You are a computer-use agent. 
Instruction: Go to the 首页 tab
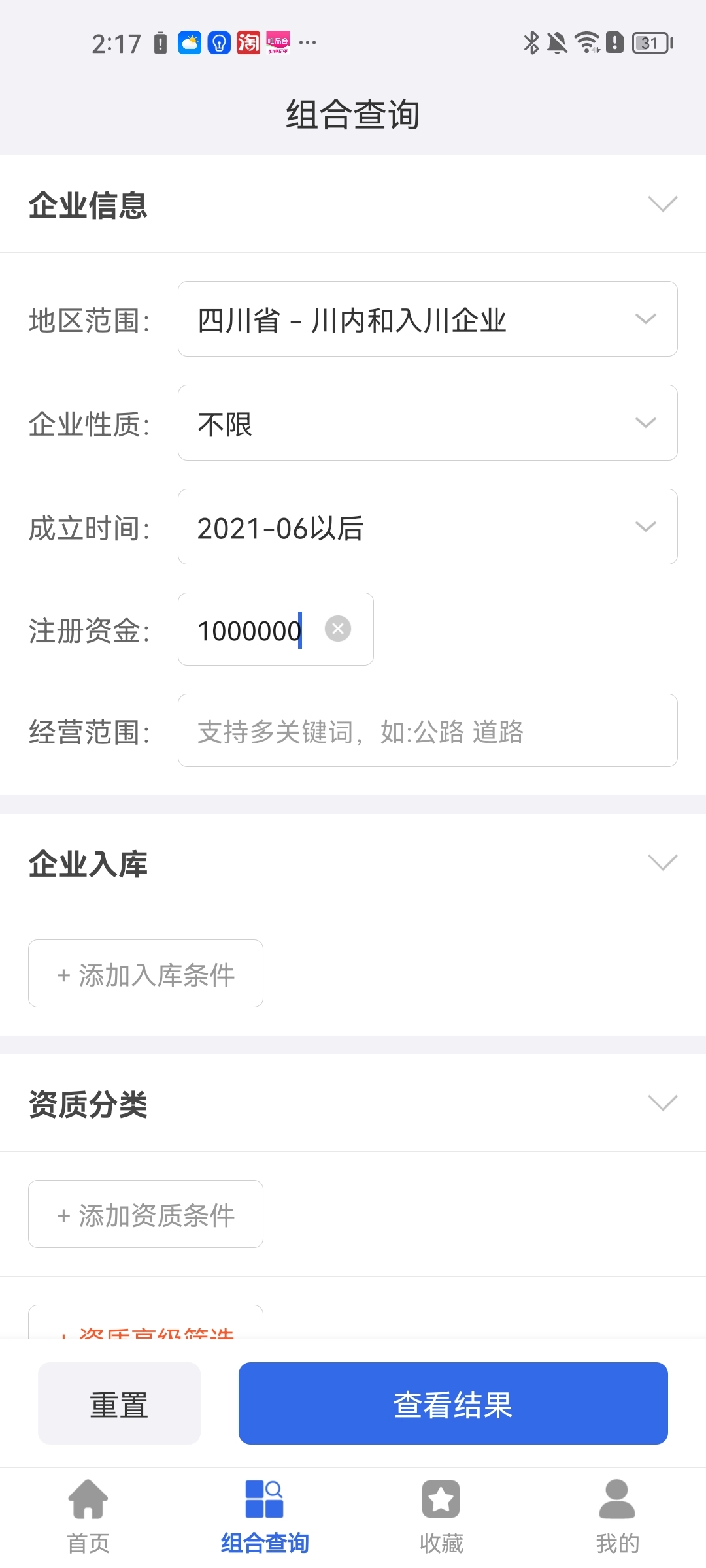(88, 1516)
